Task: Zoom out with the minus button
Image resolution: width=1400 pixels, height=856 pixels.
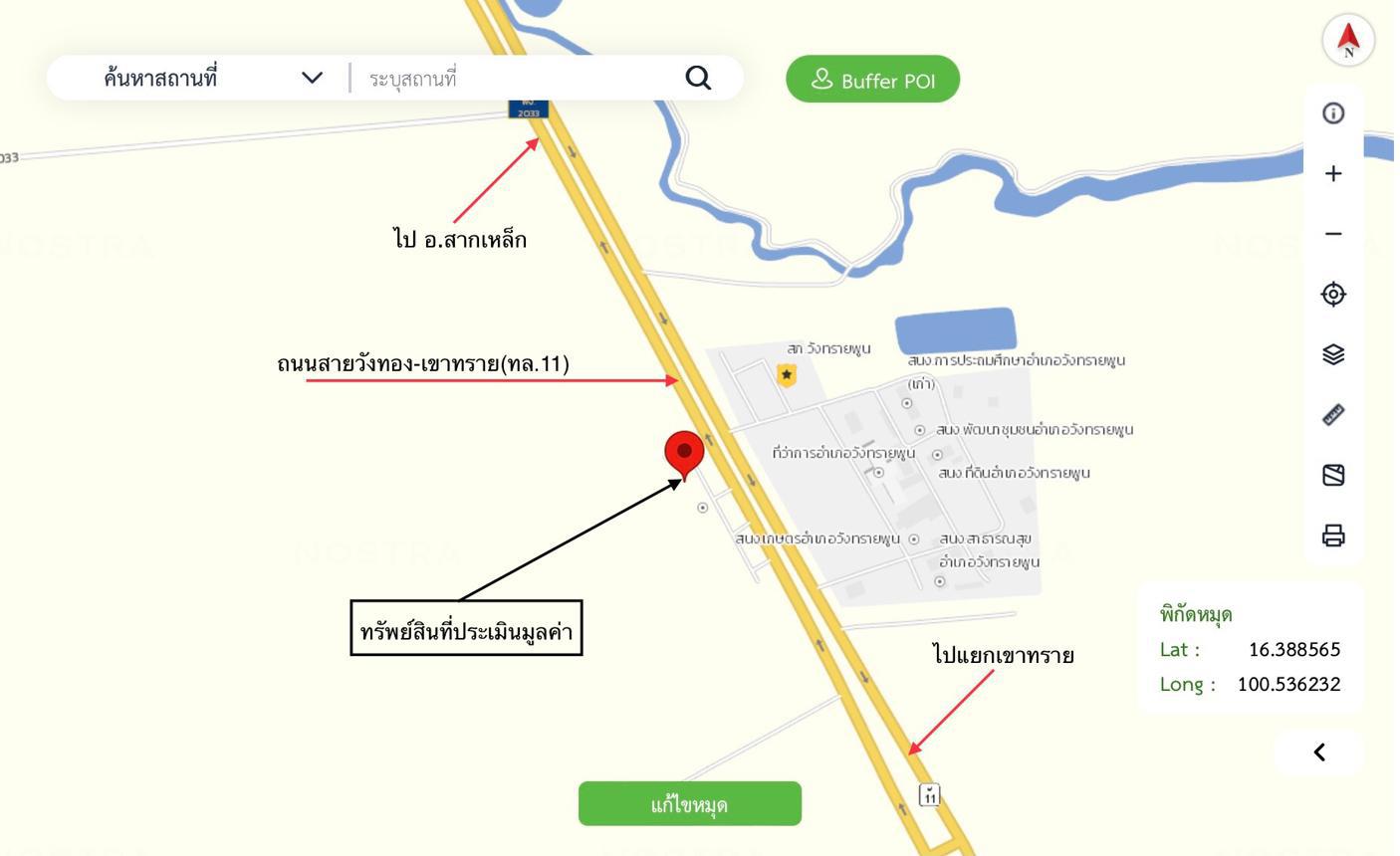Action: point(1333,234)
